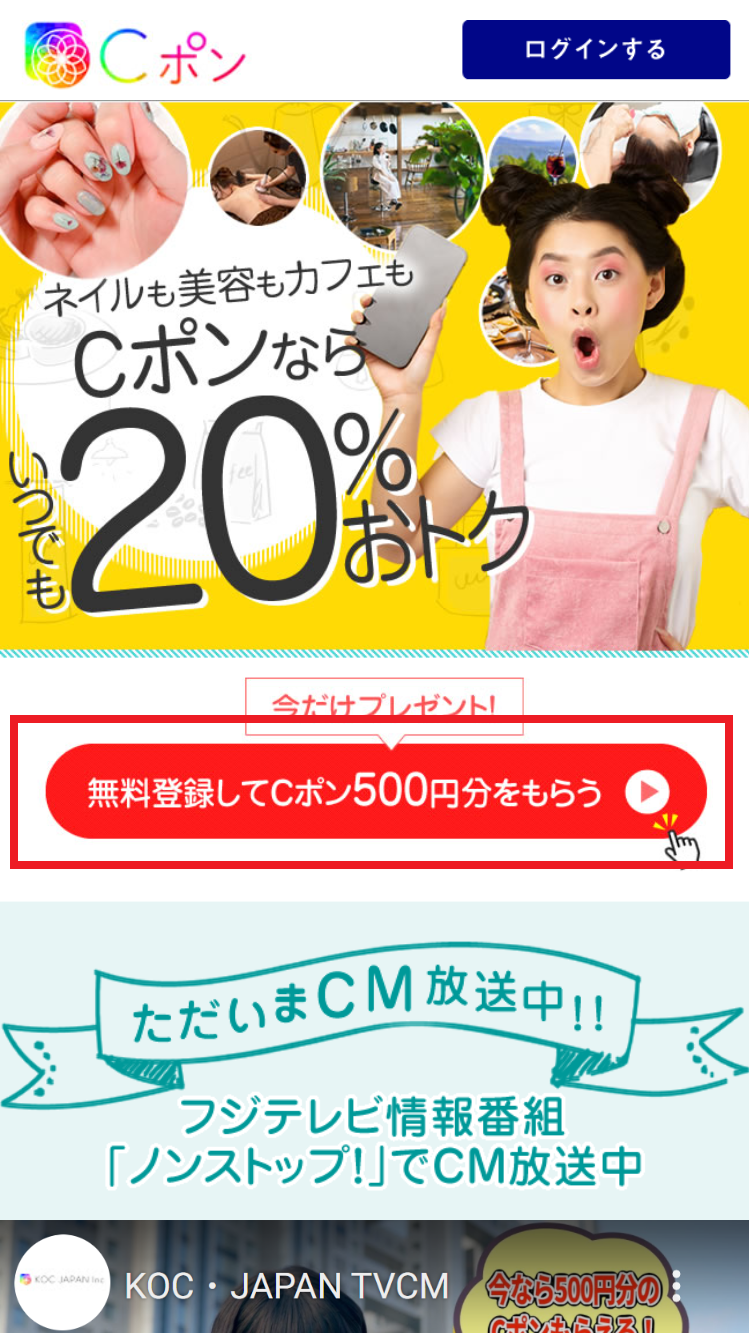Play the KOC・JAPAN TVCM video
Image resolution: width=749 pixels, height=1333 pixels.
click(x=374, y=1290)
